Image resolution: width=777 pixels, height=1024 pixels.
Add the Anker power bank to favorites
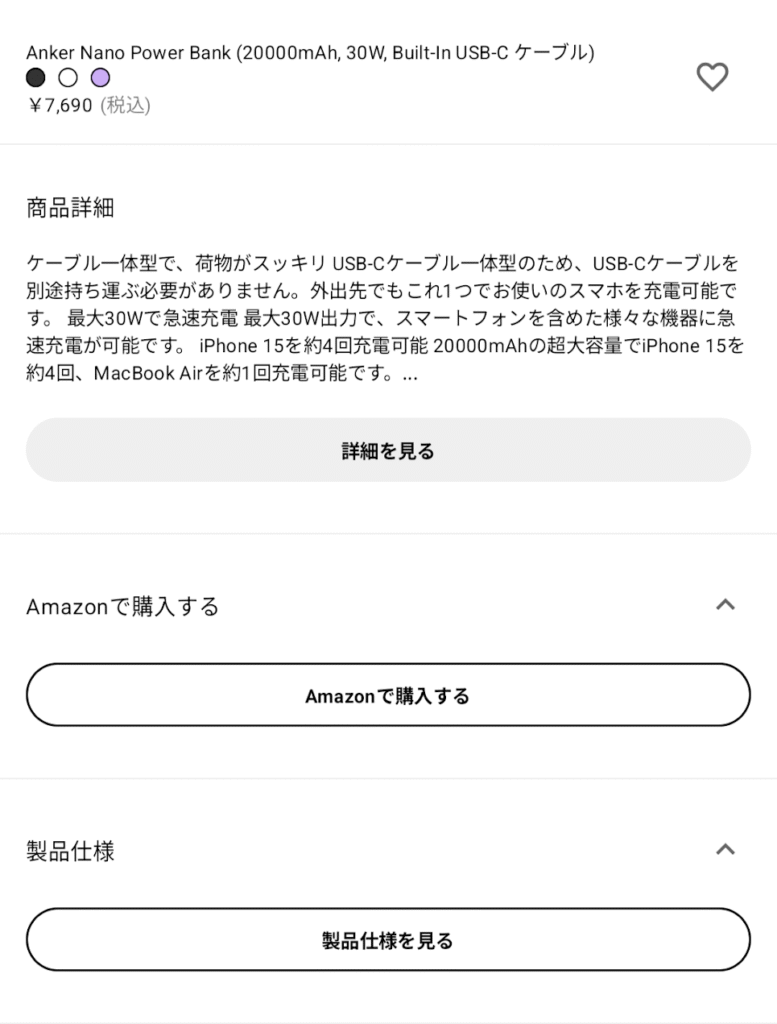click(712, 77)
